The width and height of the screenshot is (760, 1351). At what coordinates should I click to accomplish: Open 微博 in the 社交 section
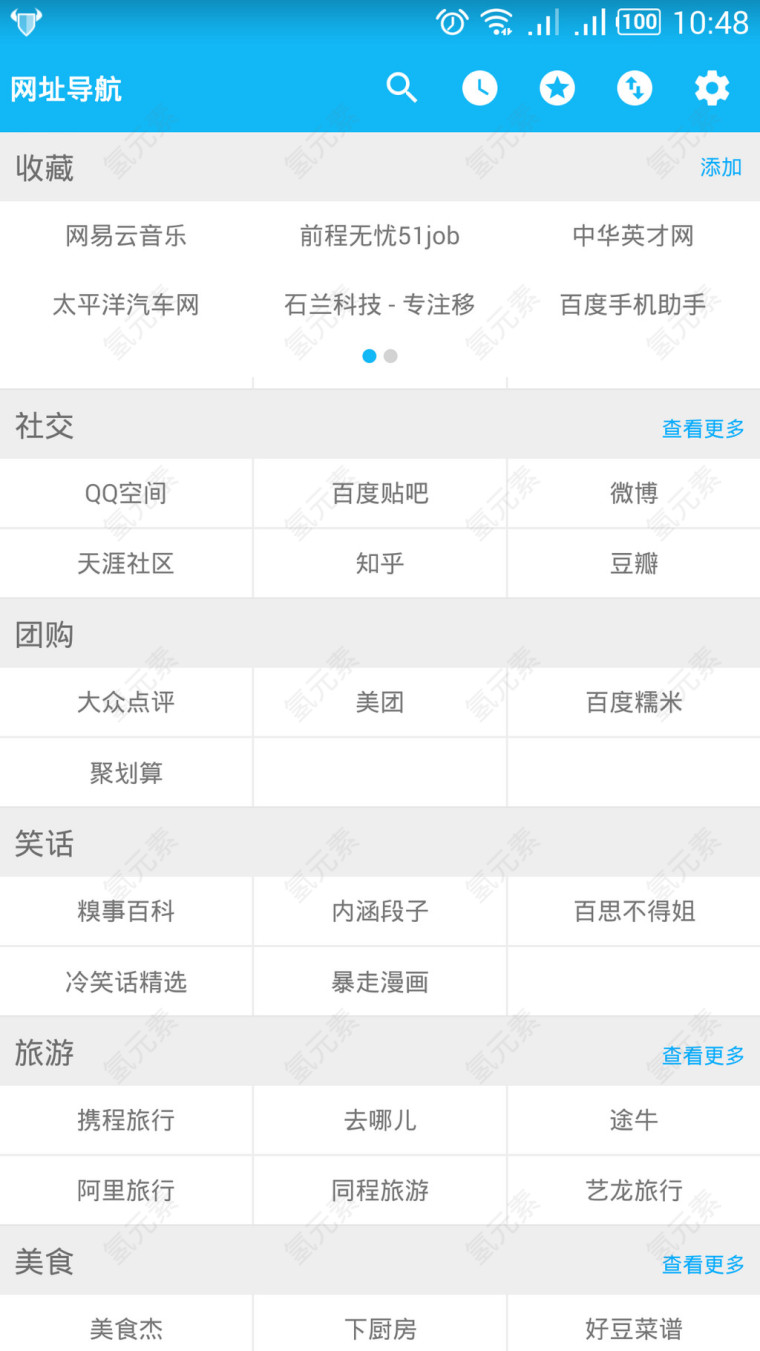[634, 493]
